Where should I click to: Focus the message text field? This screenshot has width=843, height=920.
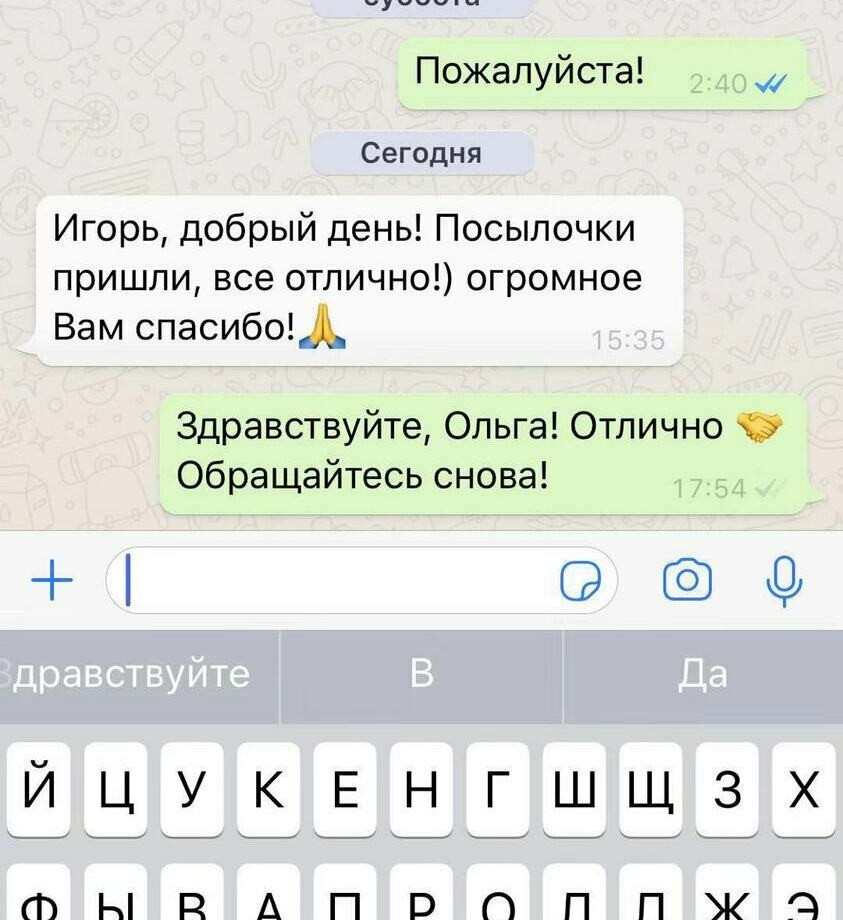click(340, 580)
